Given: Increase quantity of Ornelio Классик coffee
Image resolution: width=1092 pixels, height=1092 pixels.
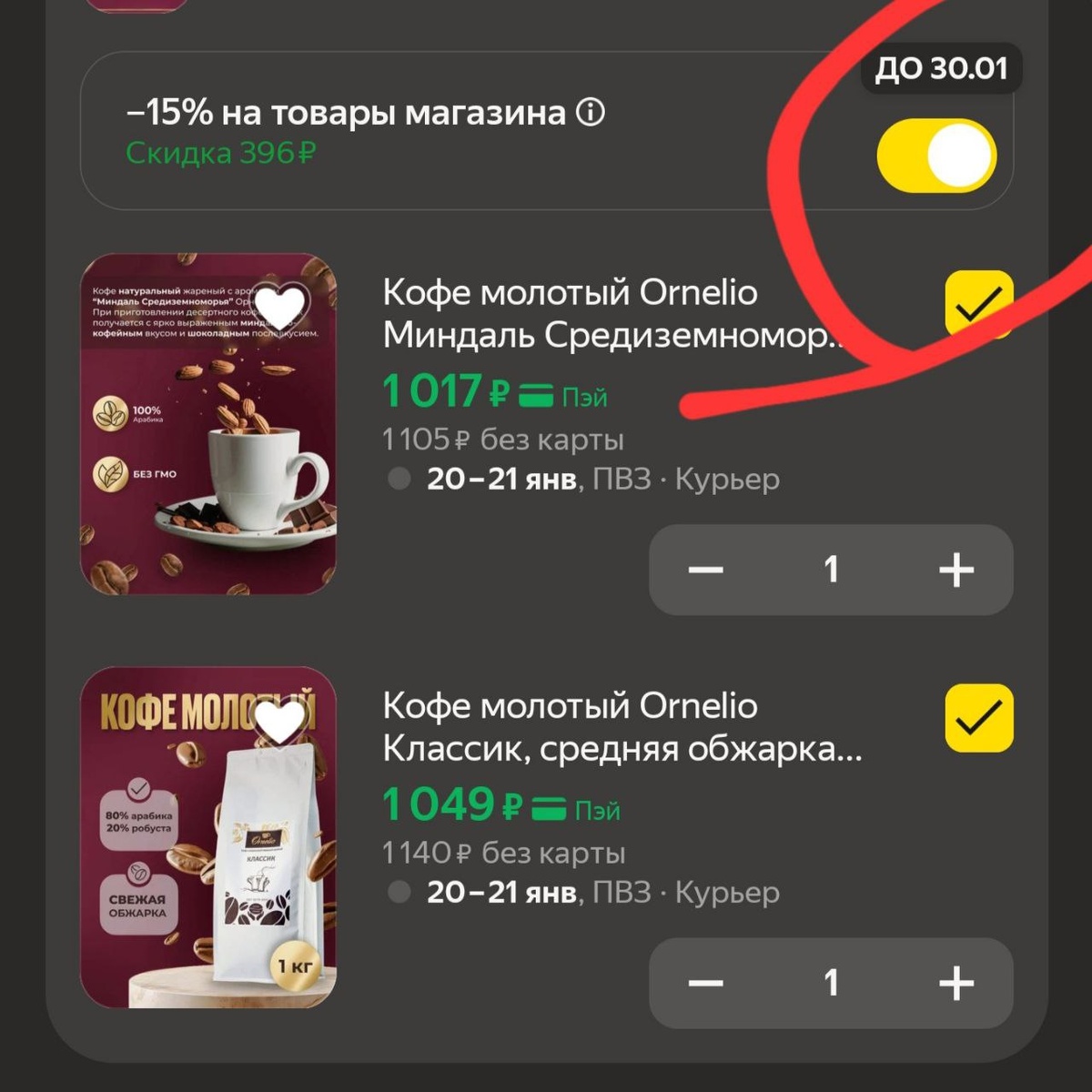Looking at the screenshot, I should [x=955, y=984].
